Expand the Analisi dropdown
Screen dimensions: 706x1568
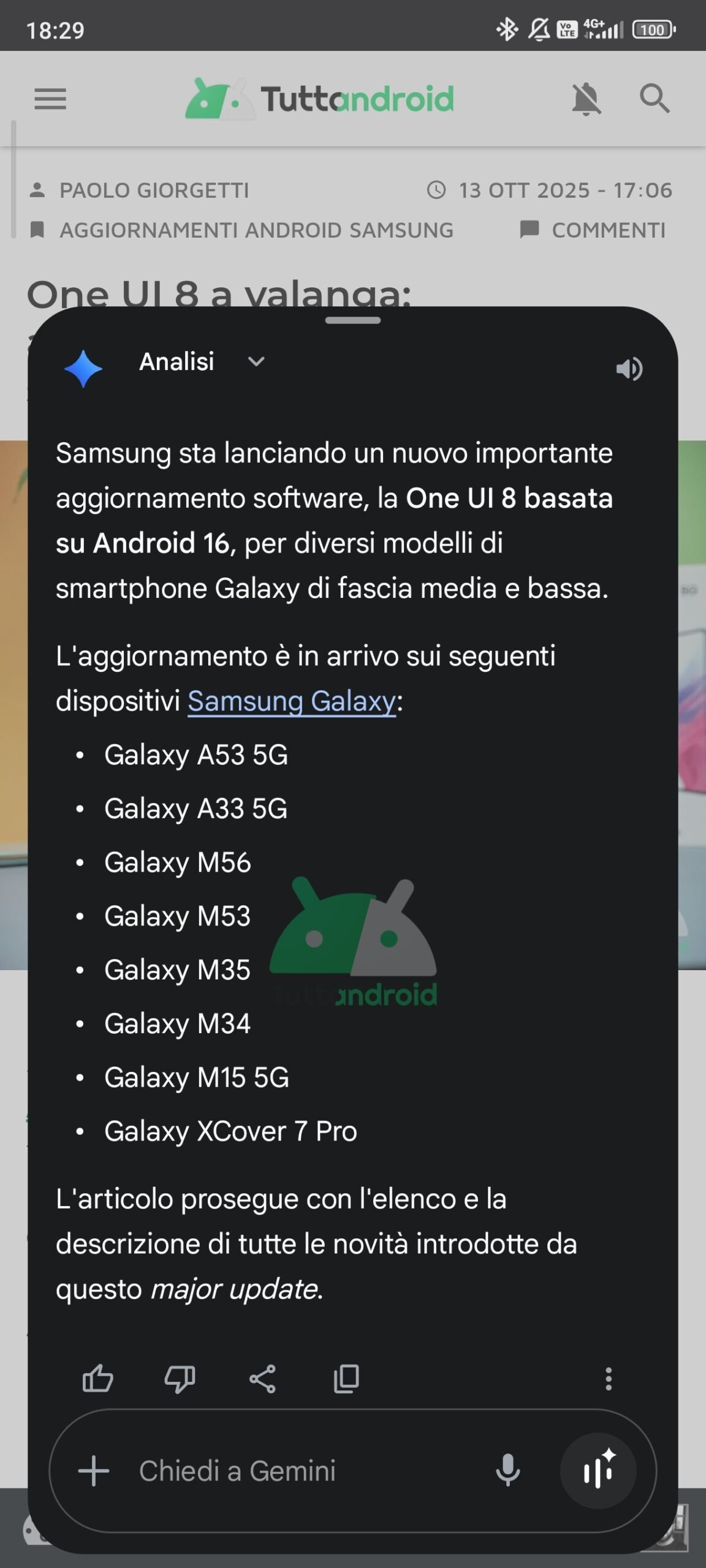(x=256, y=361)
